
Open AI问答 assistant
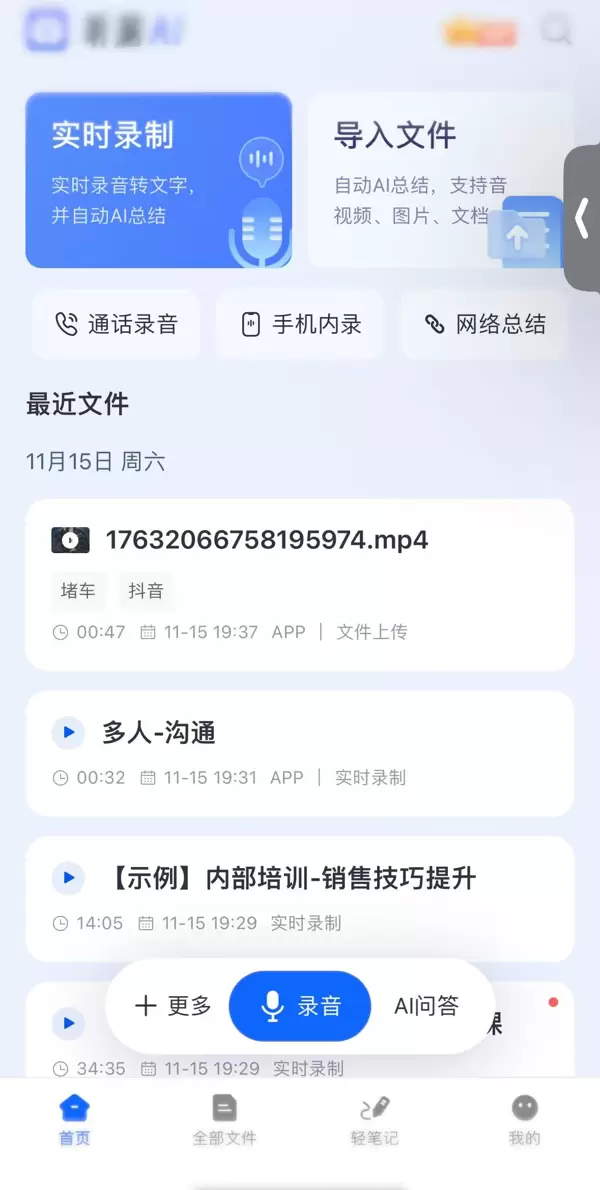427,1006
